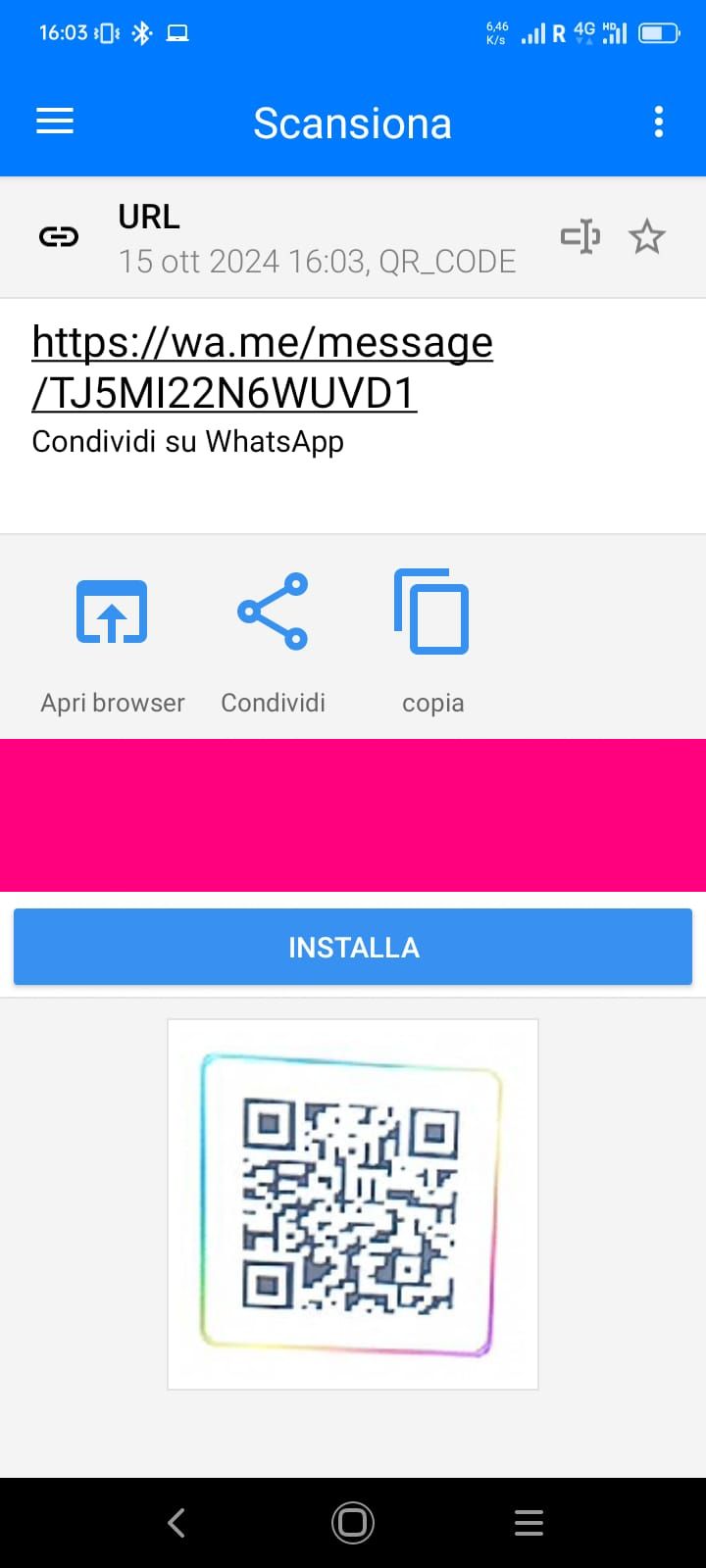Open the navigation drawer menu
Image resolution: width=706 pixels, height=1568 pixels.
[54, 121]
